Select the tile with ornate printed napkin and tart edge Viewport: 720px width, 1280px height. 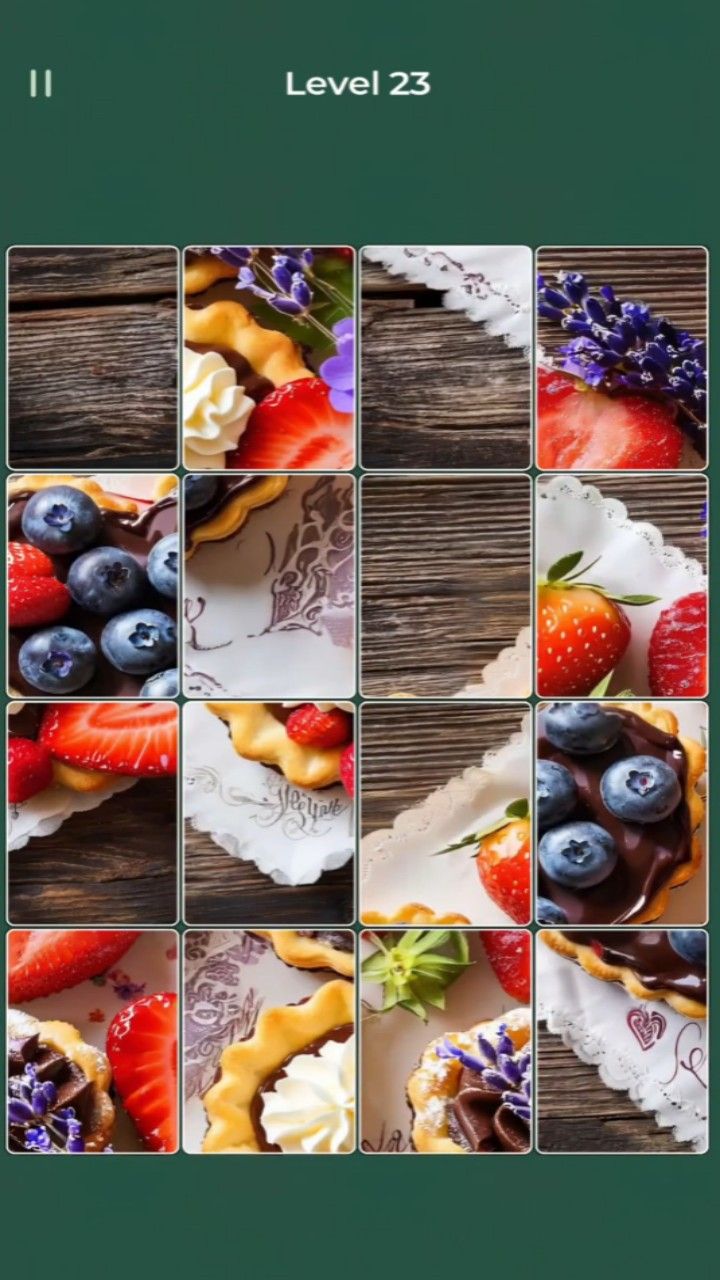click(269, 585)
